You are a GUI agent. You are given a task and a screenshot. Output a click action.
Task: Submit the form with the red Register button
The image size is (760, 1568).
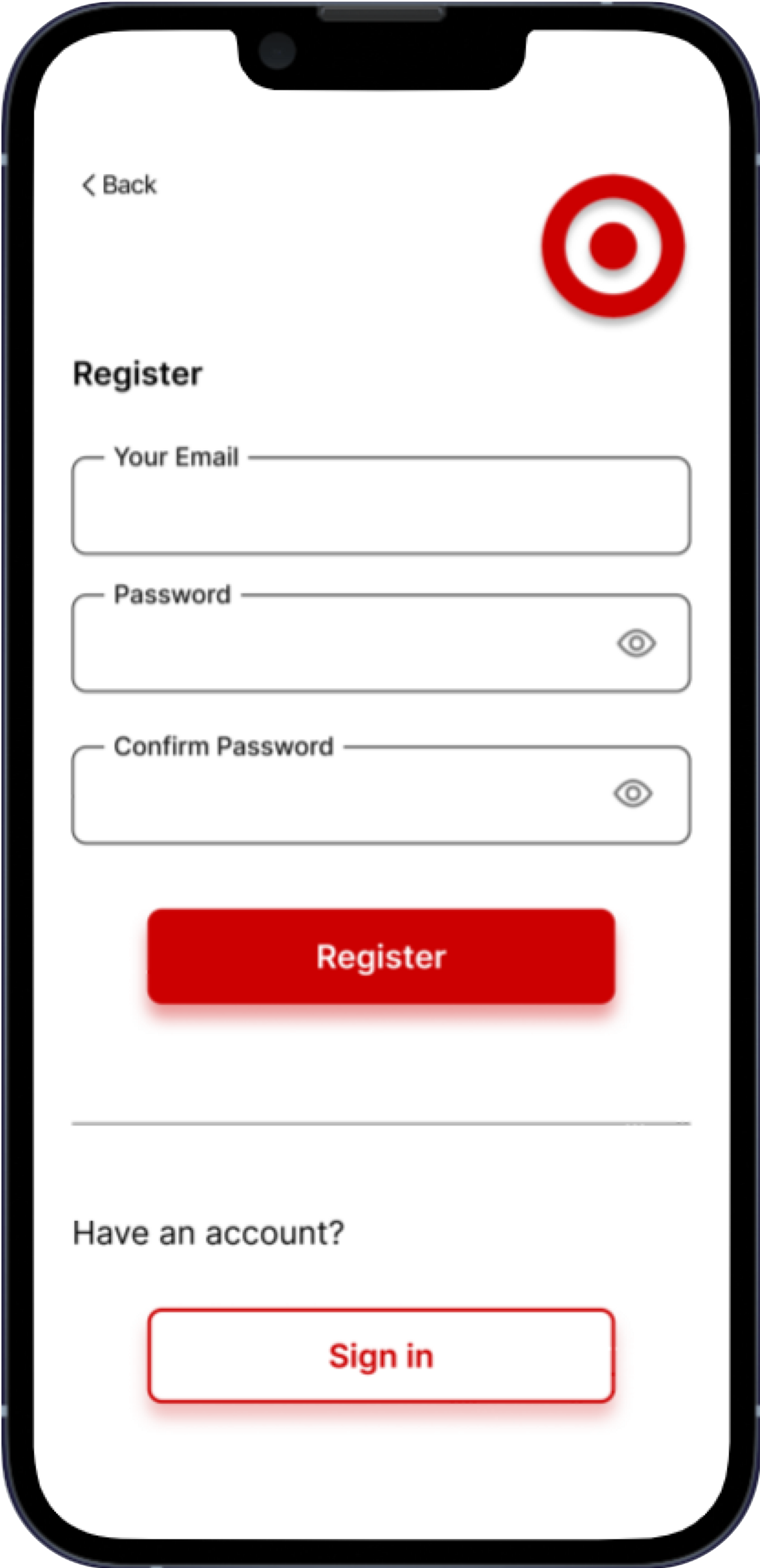click(x=381, y=957)
